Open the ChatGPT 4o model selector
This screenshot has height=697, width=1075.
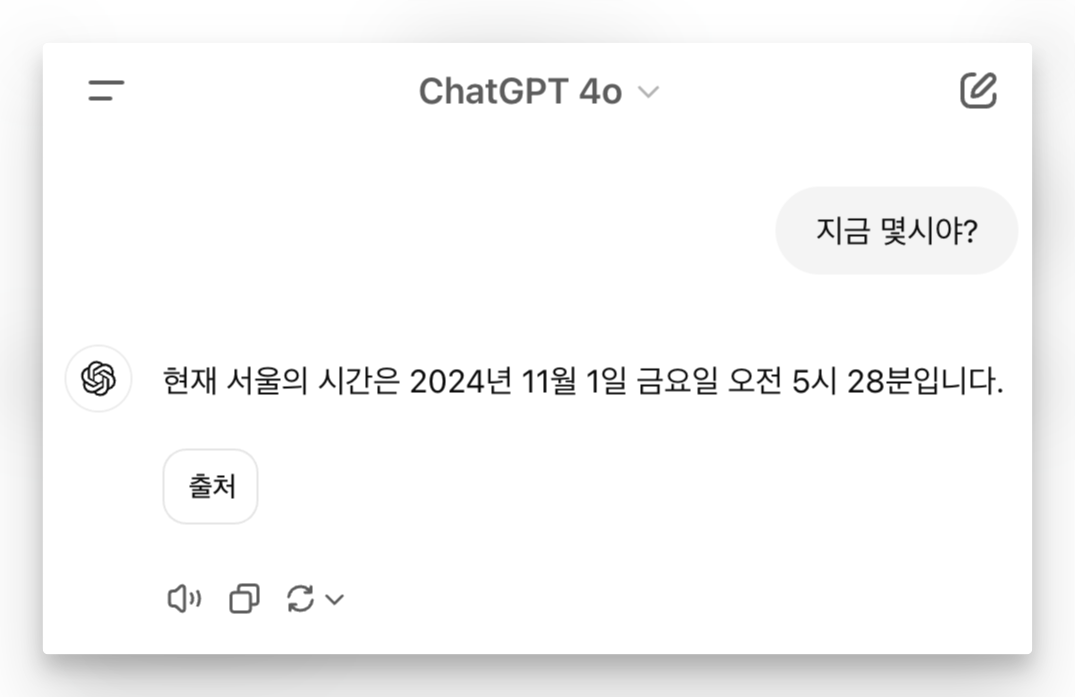pos(538,92)
